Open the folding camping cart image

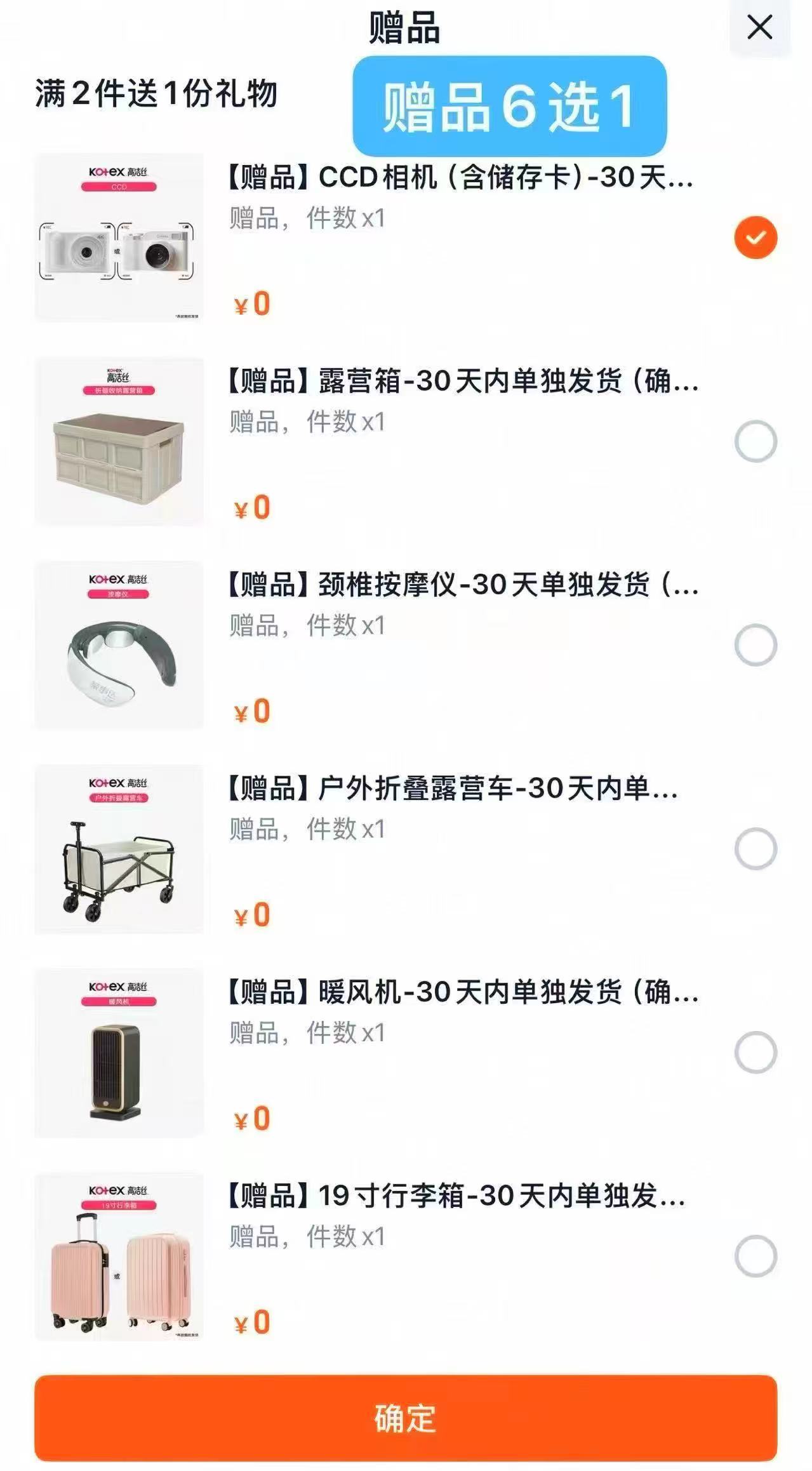(120, 851)
